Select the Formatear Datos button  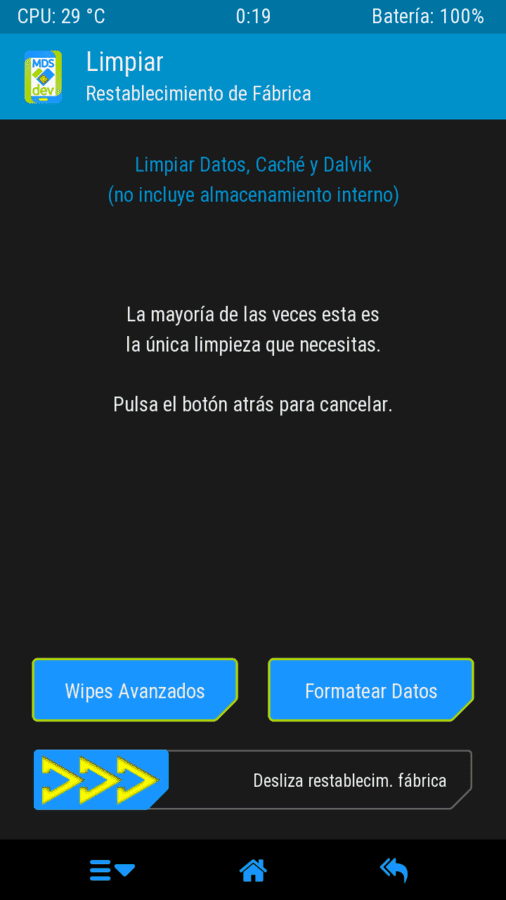371,690
